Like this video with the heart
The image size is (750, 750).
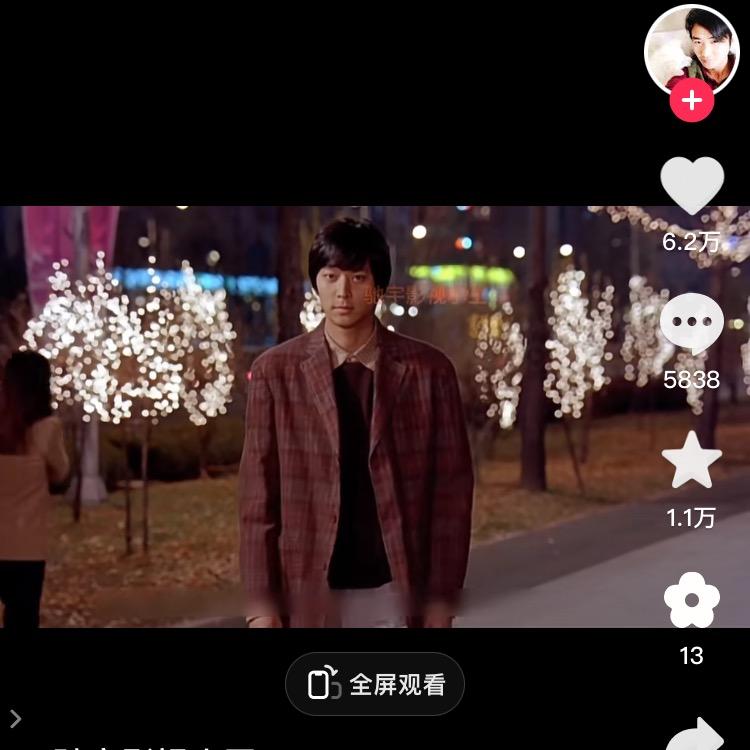point(692,186)
